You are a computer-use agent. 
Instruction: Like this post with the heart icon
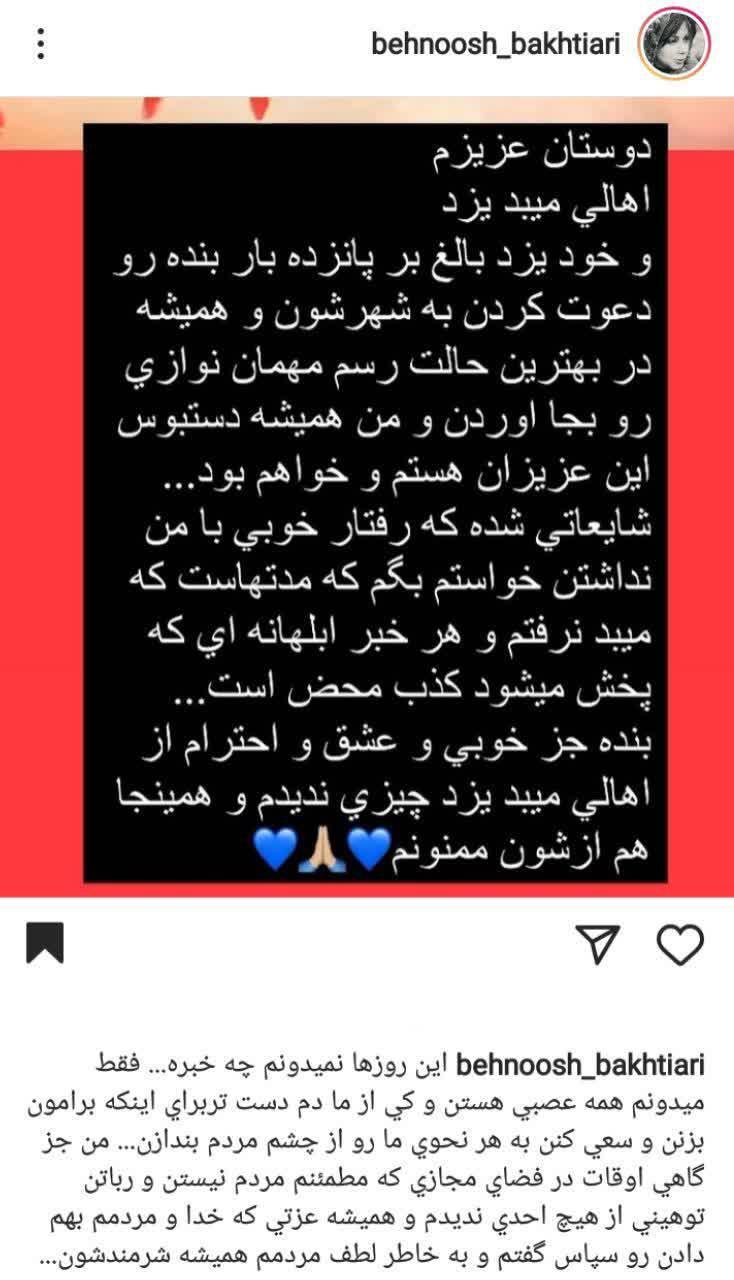click(680, 944)
